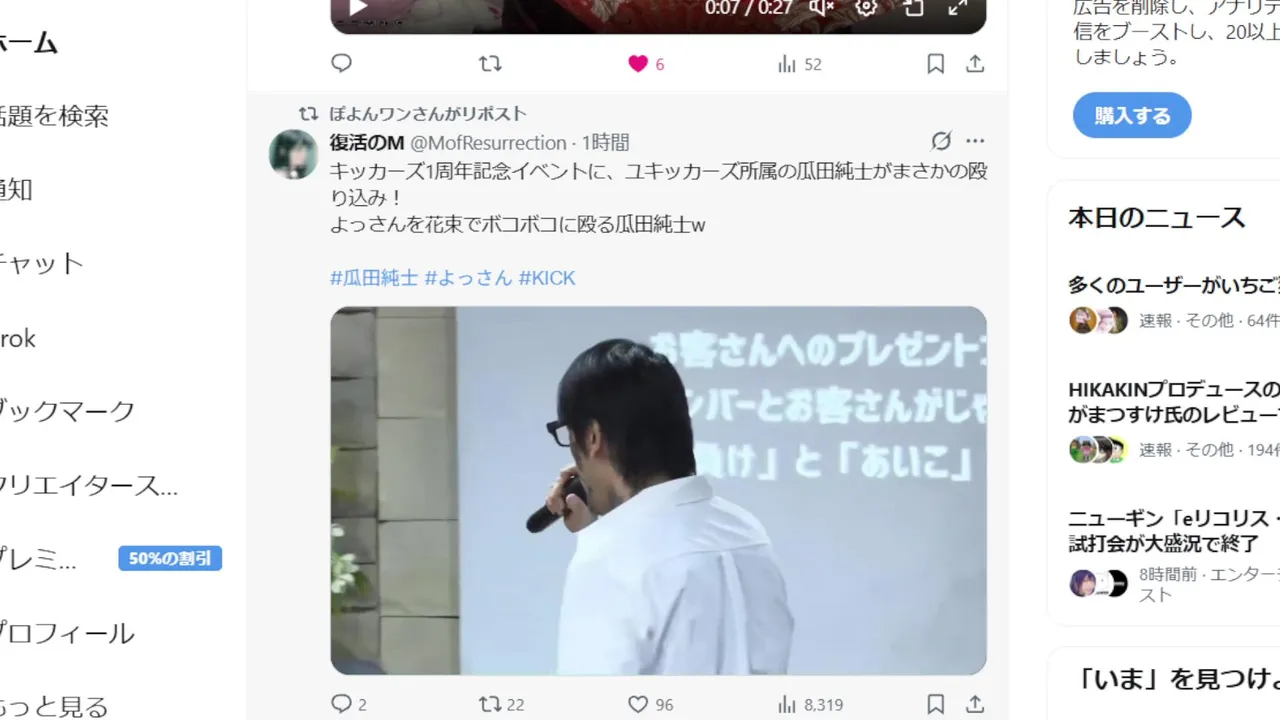Bookmark the 復活のM post

click(x=935, y=705)
